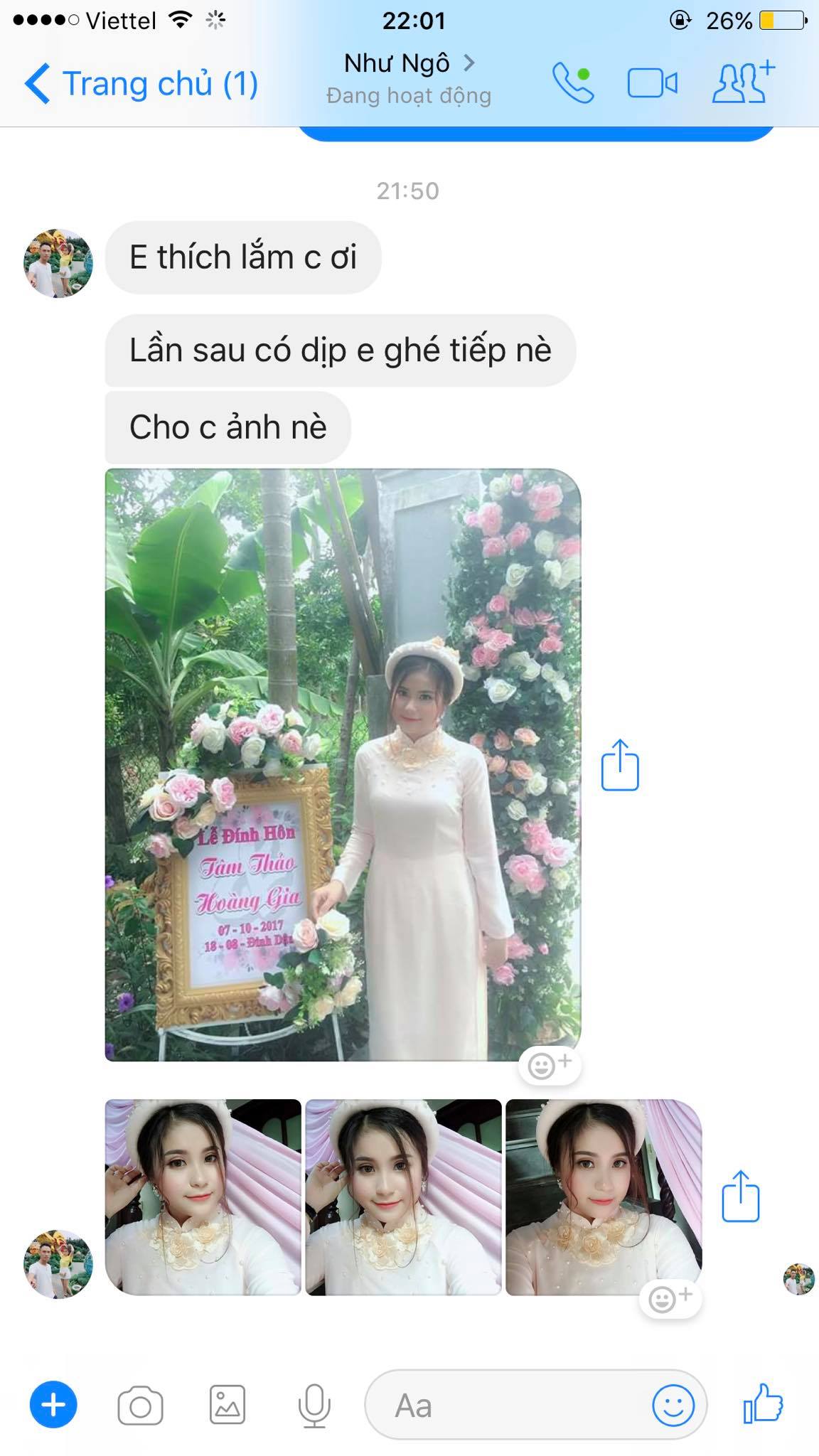Add reaction to the selfie photos
Viewport: 819px width, 1456px height.
point(670,1298)
